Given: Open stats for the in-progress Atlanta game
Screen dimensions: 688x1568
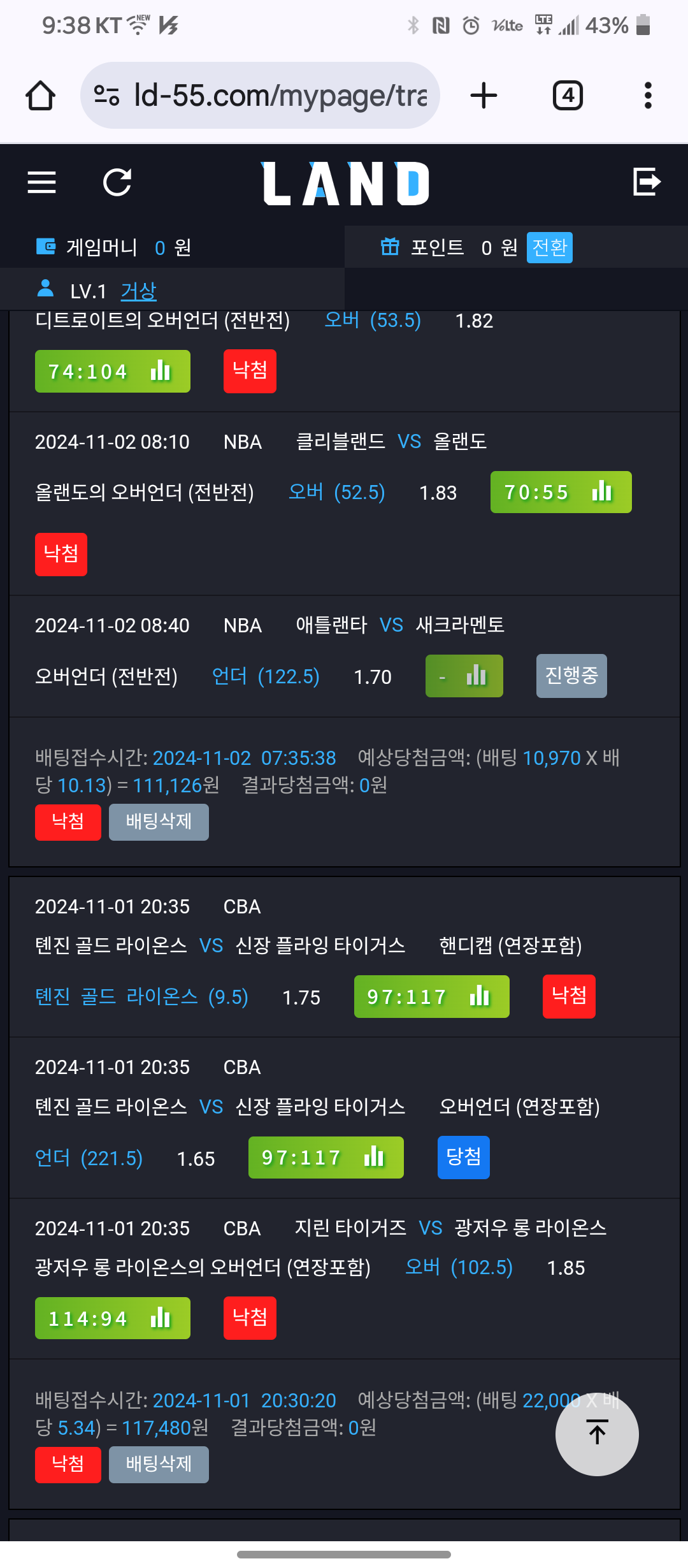Looking at the screenshot, I should tap(464, 676).
